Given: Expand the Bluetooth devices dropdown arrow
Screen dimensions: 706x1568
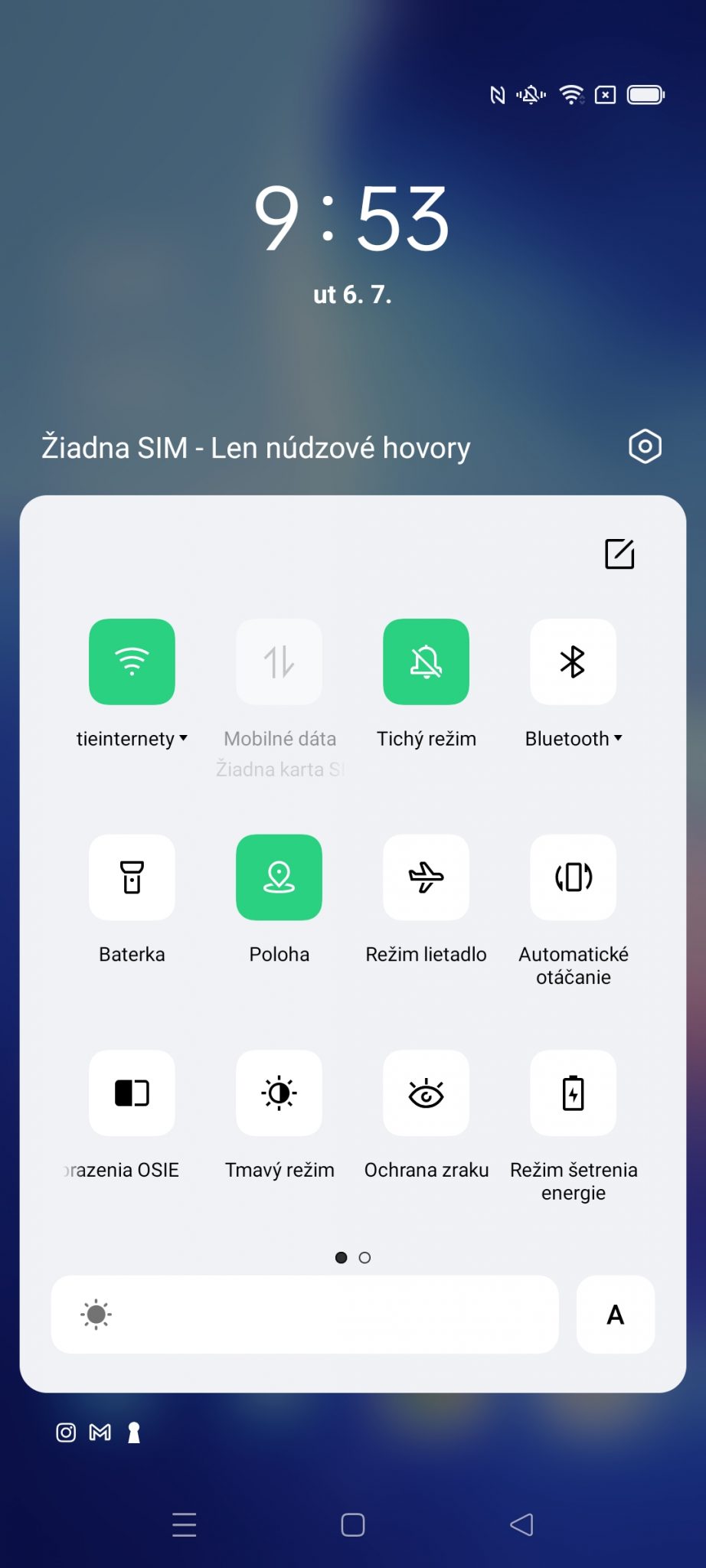Looking at the screenshot, I should point(619,739).
